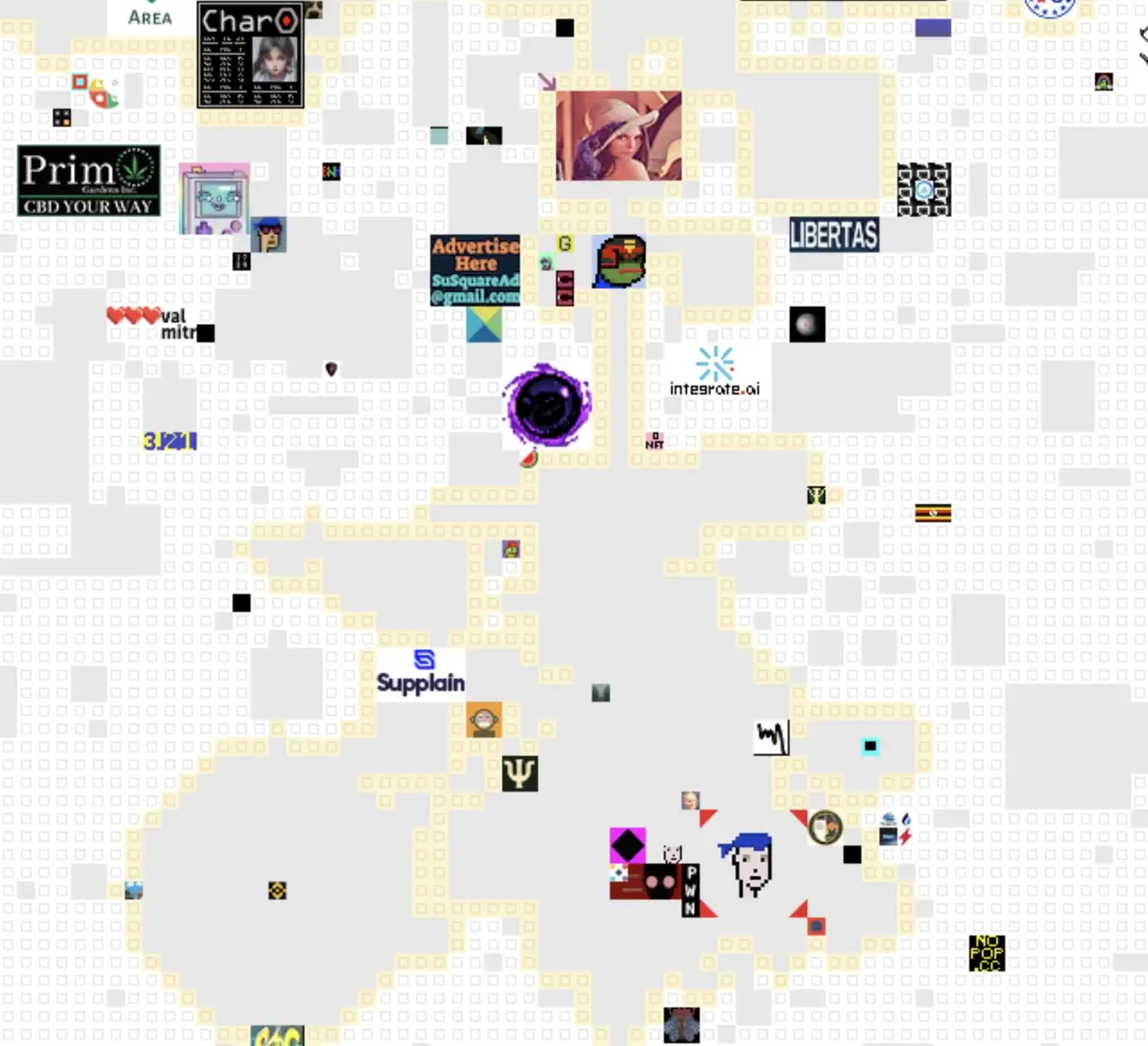The image size is (1148, 1046).
Task: Open the woman in hat photo tile
Action: [x=618, y=136]
